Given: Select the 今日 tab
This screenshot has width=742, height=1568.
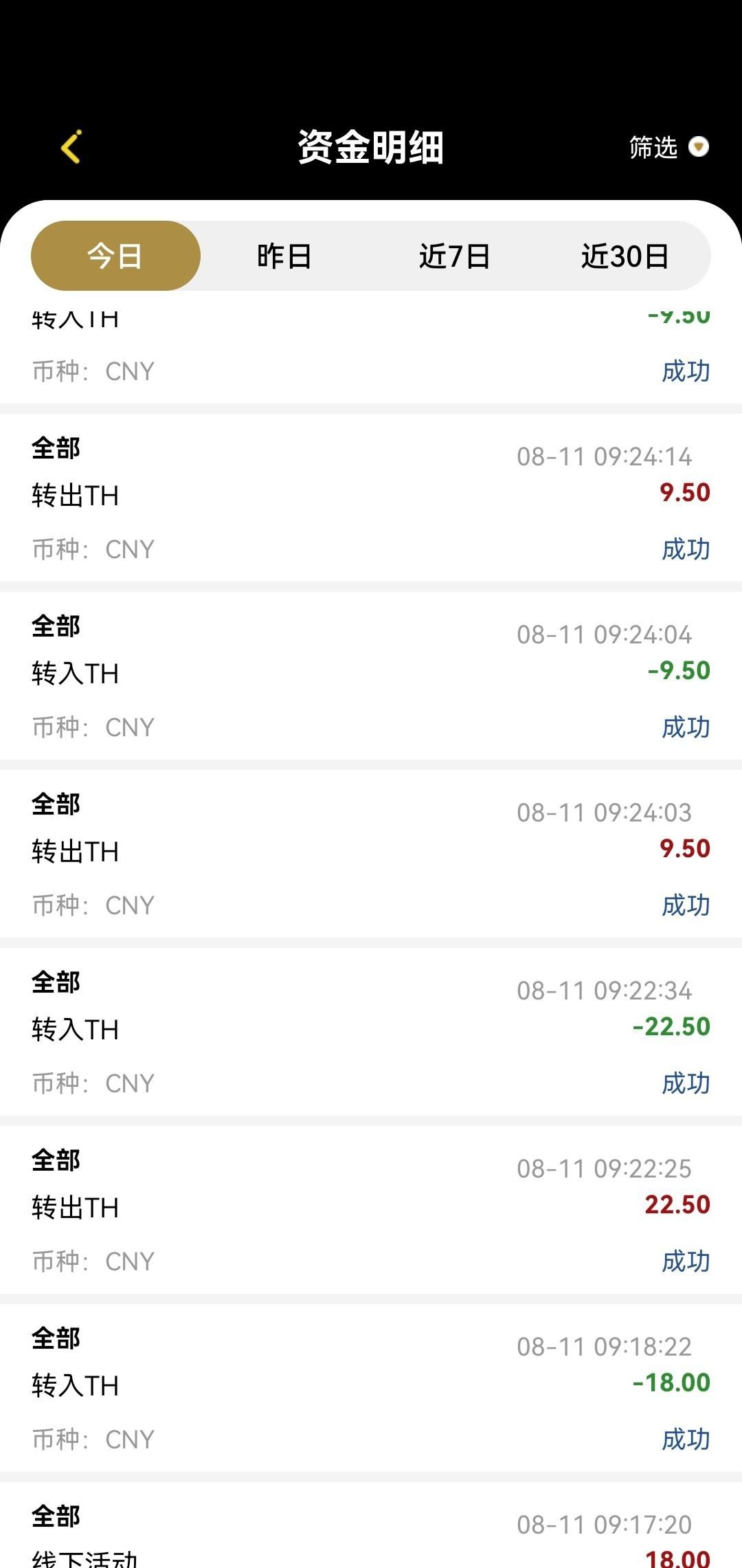Looking at the screenshot, I should (x=115, y=256).
